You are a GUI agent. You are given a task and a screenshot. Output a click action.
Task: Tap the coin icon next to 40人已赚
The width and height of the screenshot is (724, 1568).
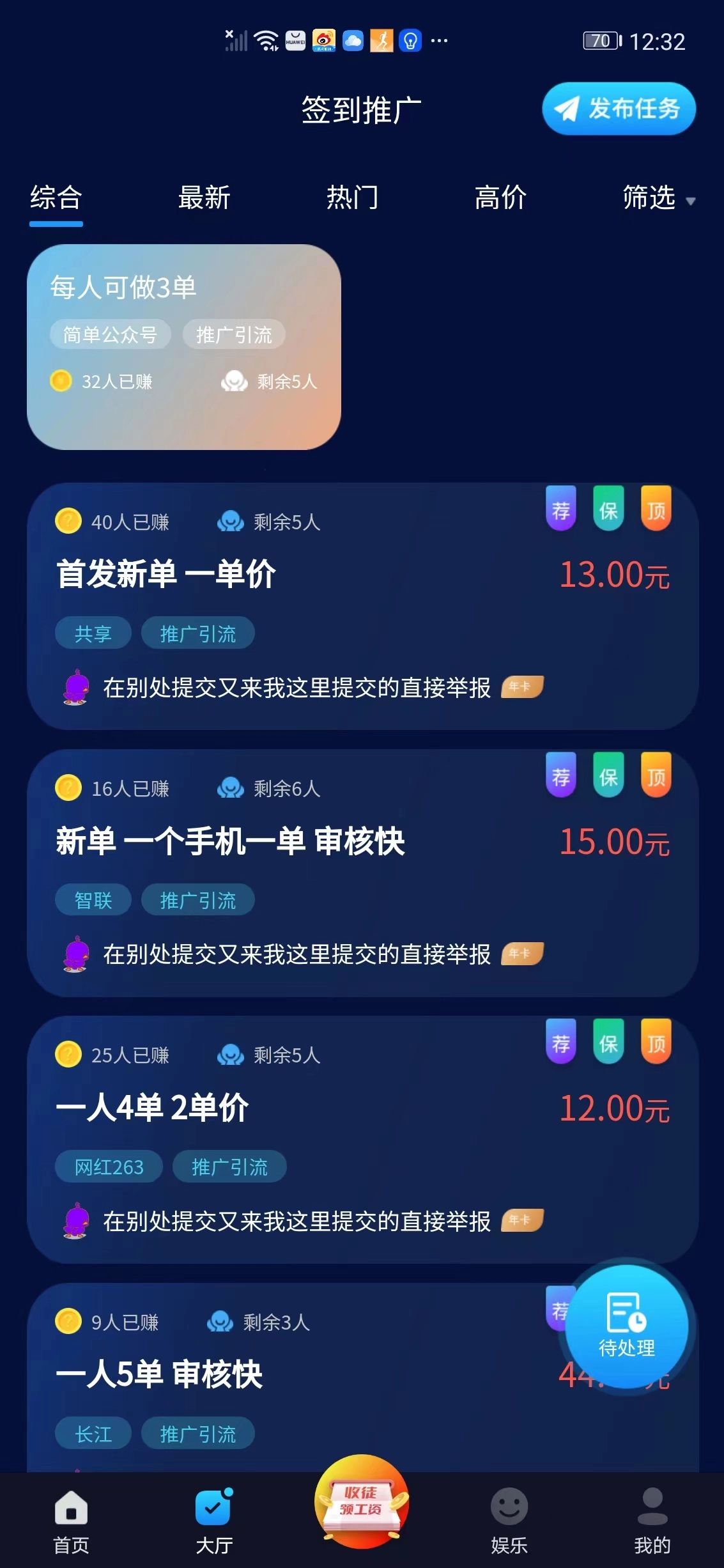click(67, 521)
